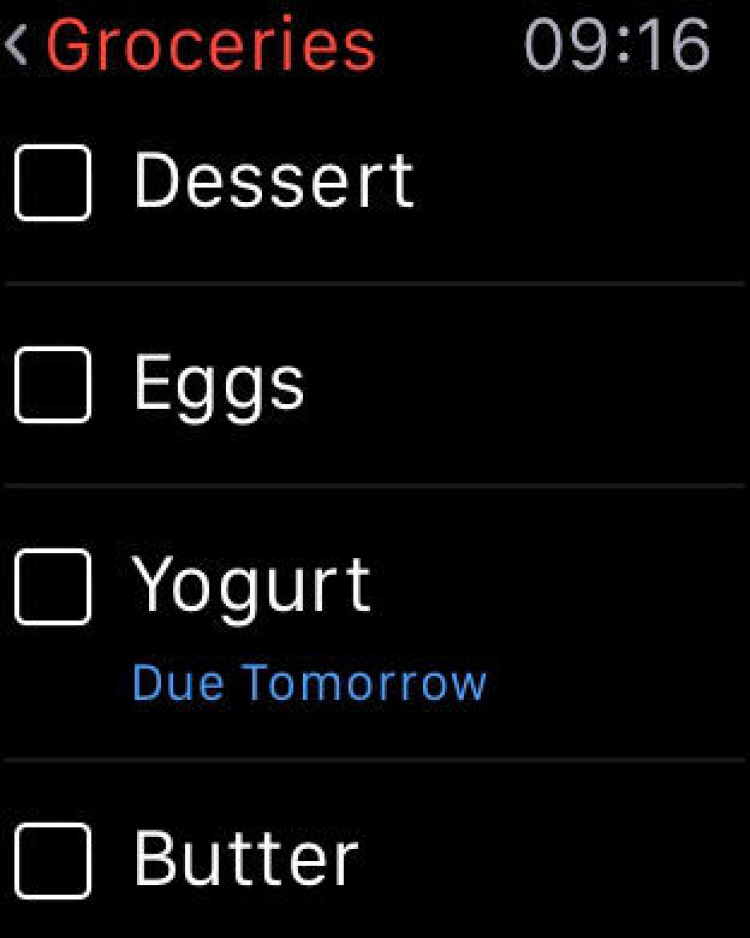Check off the Dessert item
The height and width of the screenshot is (938, 750).
(53, 182)
